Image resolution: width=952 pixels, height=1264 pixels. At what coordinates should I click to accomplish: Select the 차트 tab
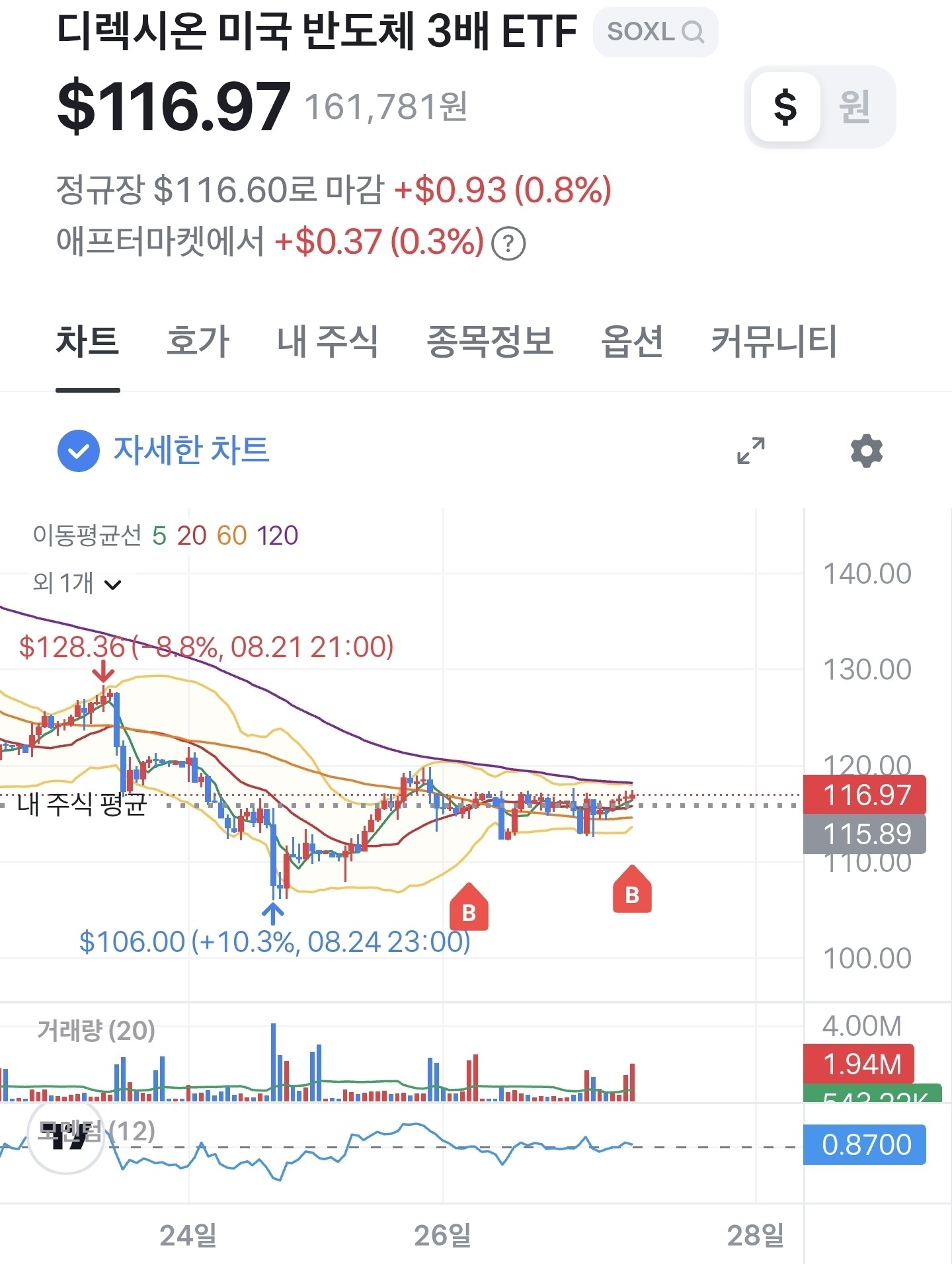point(88,342)
